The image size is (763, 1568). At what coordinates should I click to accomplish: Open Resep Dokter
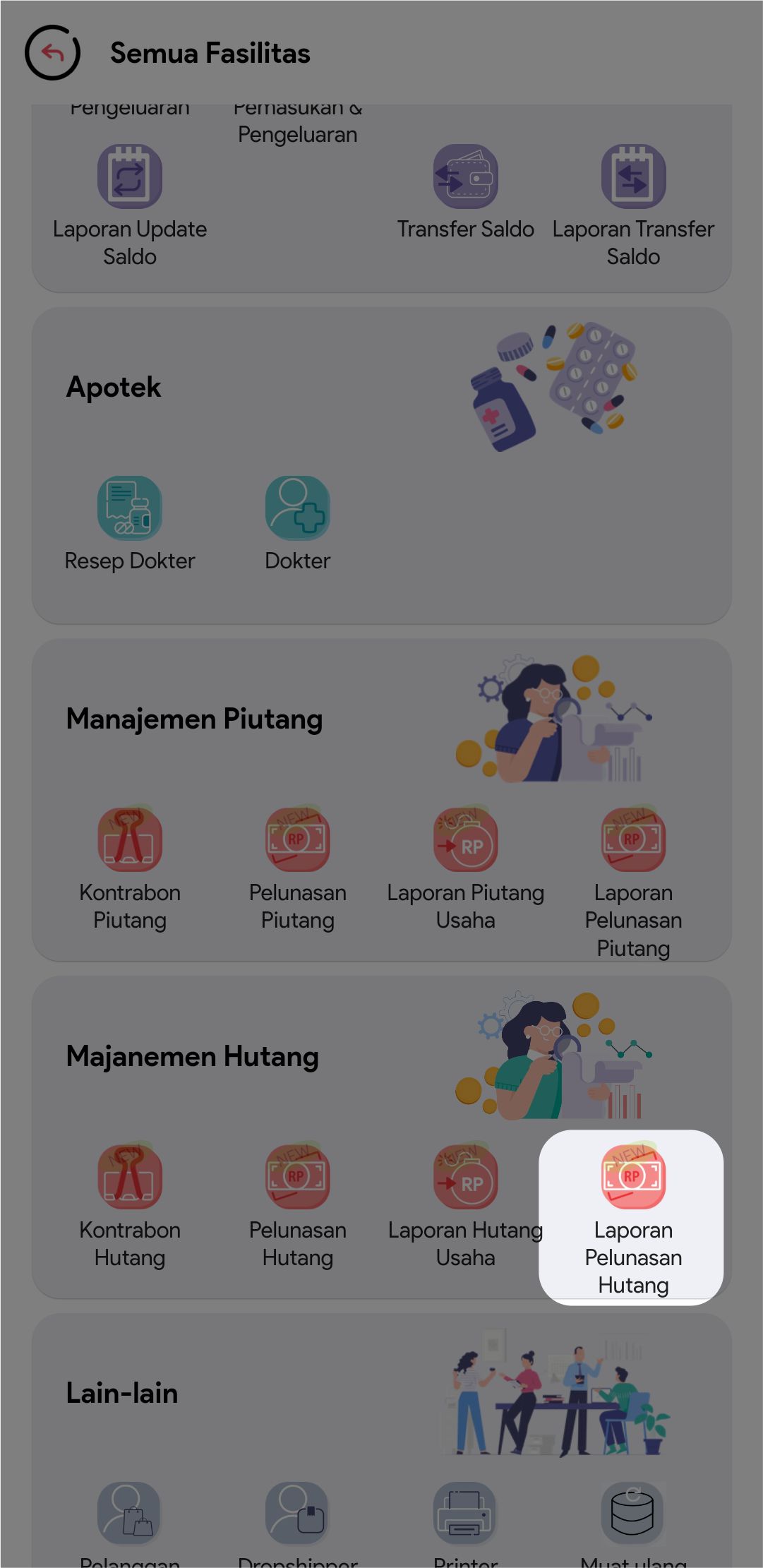(x=130, y=508)
